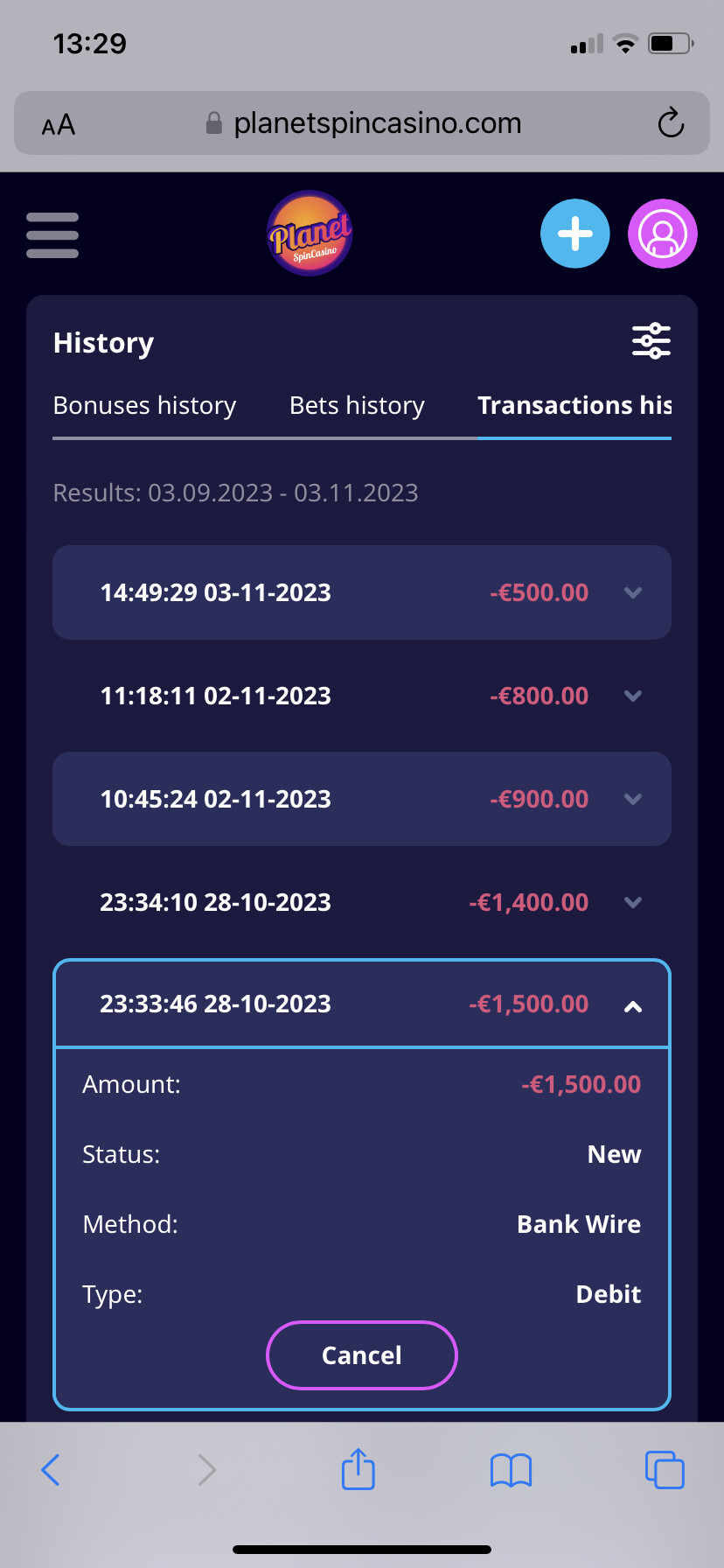
Task: Select the Transactions history tab
Action: (x=574, y=406)
